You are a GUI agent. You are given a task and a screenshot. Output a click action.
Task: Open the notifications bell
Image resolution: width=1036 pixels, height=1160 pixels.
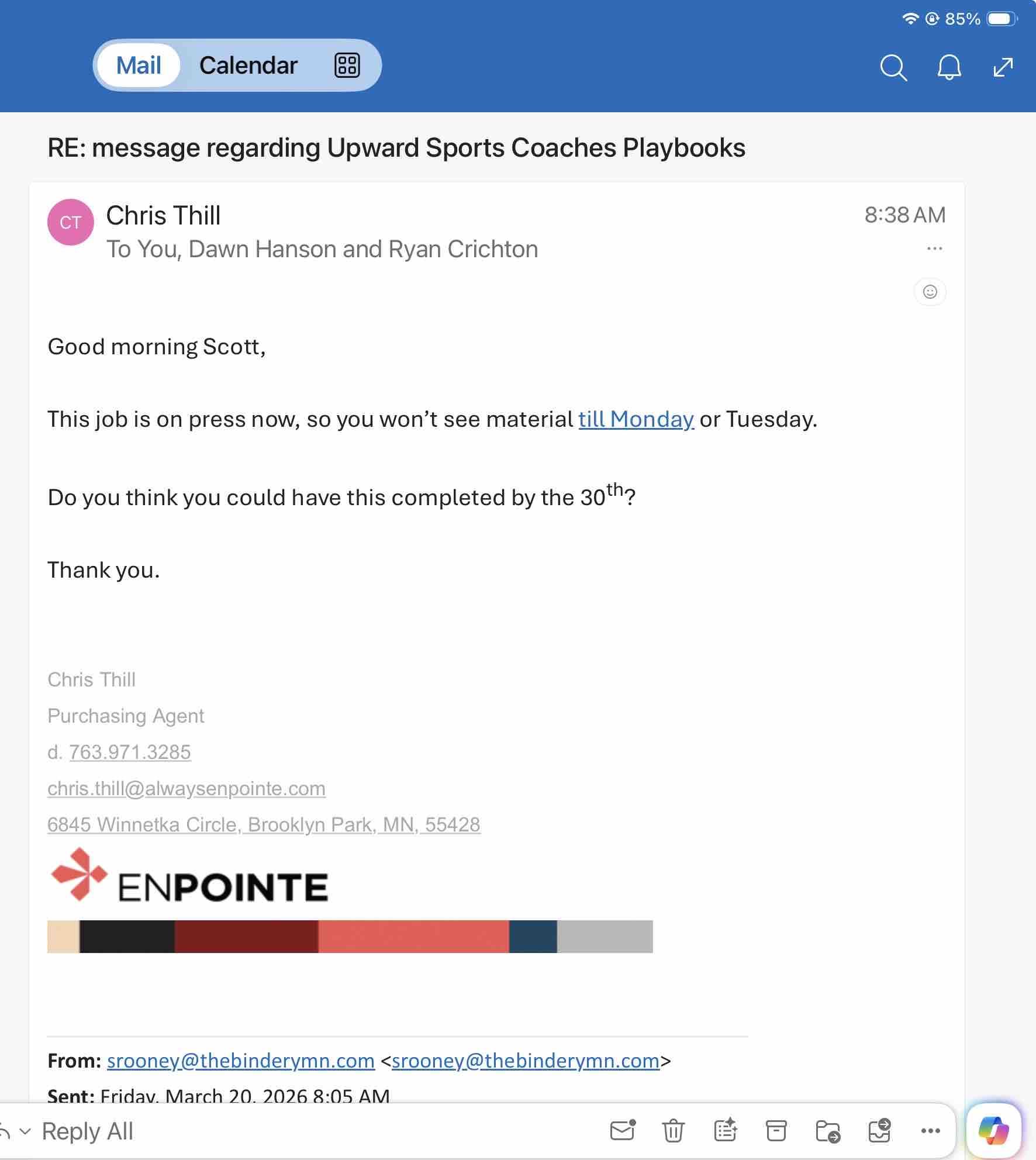click(949, 68)
